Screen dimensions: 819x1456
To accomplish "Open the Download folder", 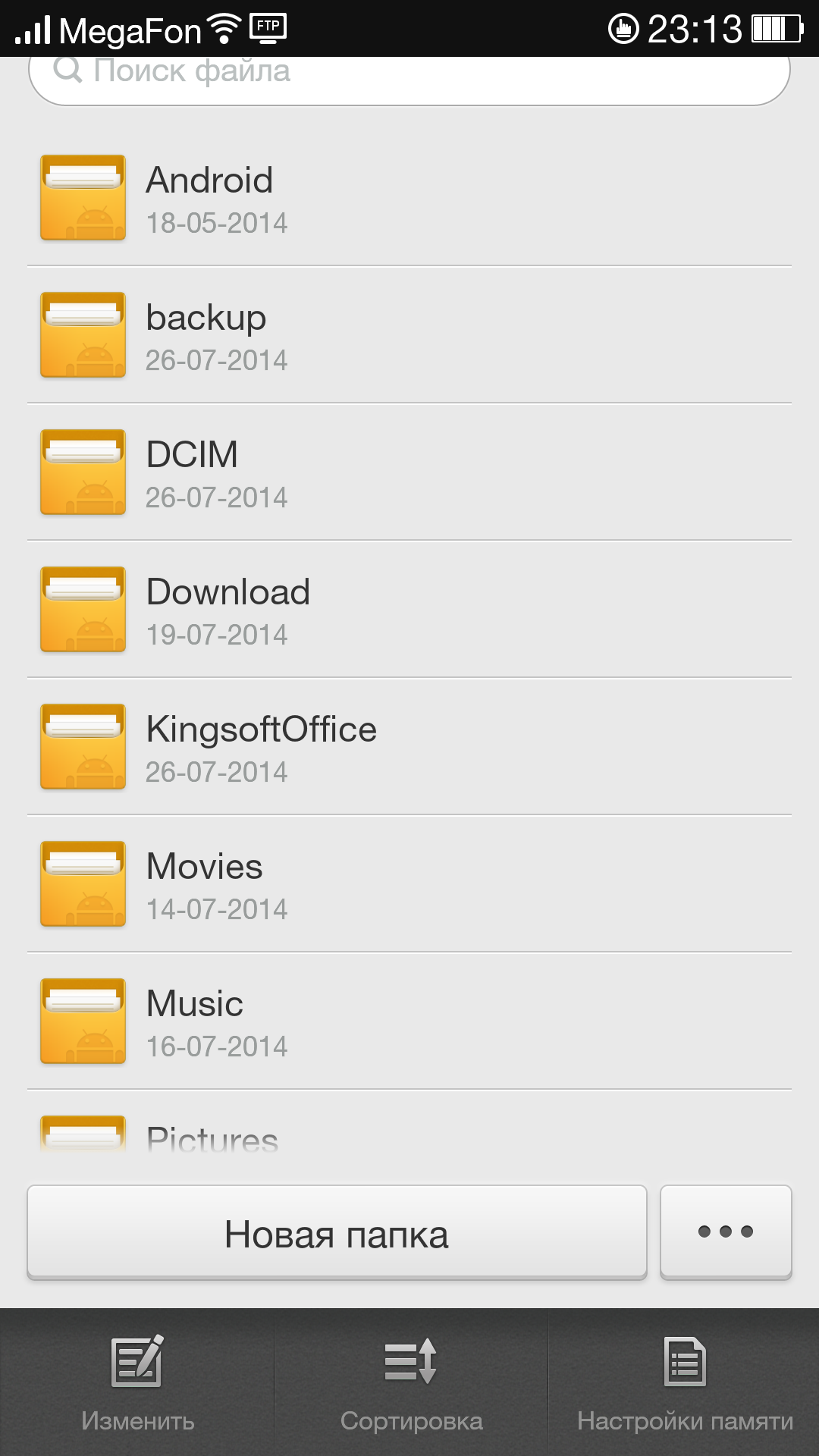I will click(x=409, y=610).
